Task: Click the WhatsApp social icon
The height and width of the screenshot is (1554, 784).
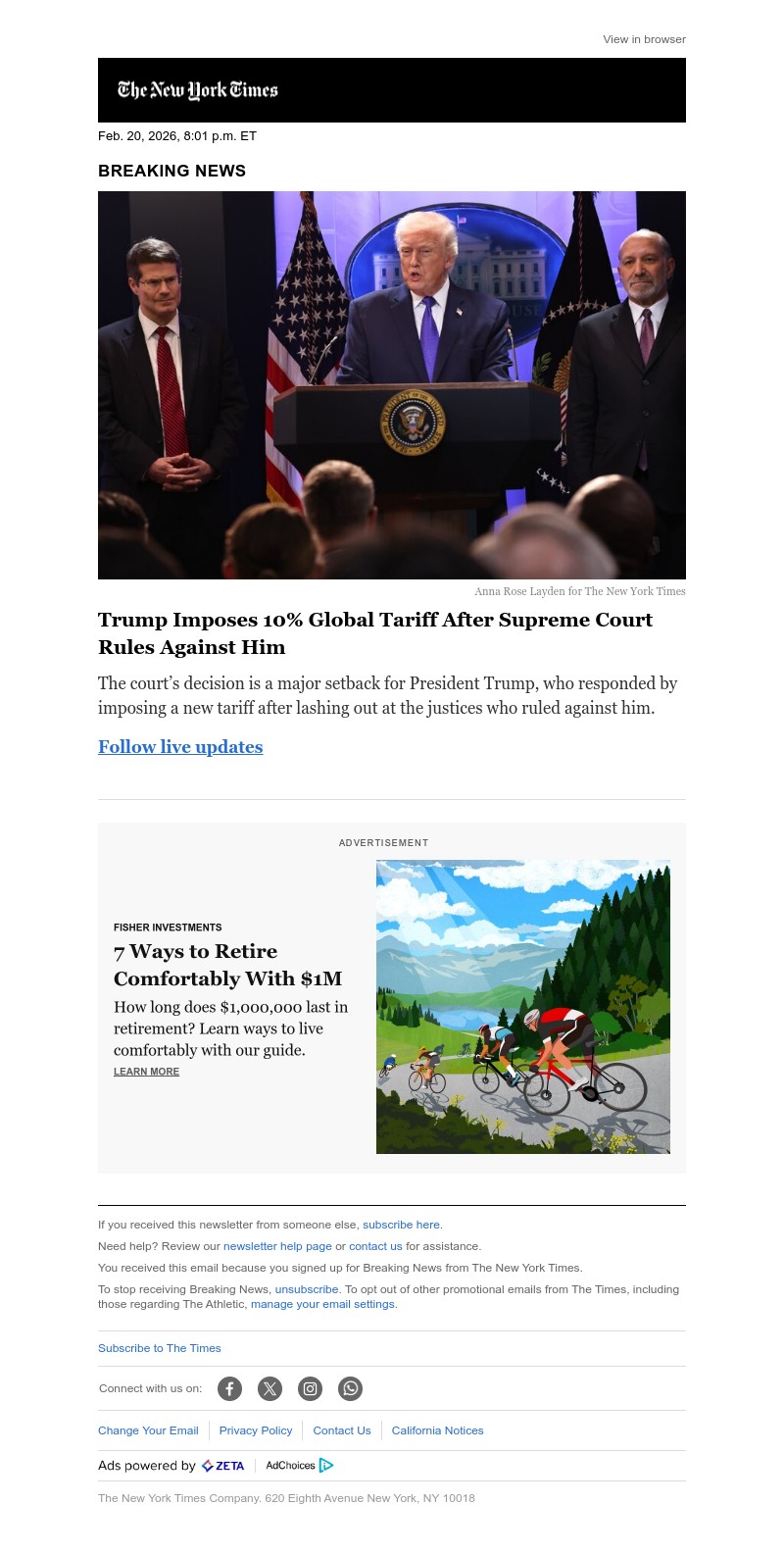Action: (350, 1388)
